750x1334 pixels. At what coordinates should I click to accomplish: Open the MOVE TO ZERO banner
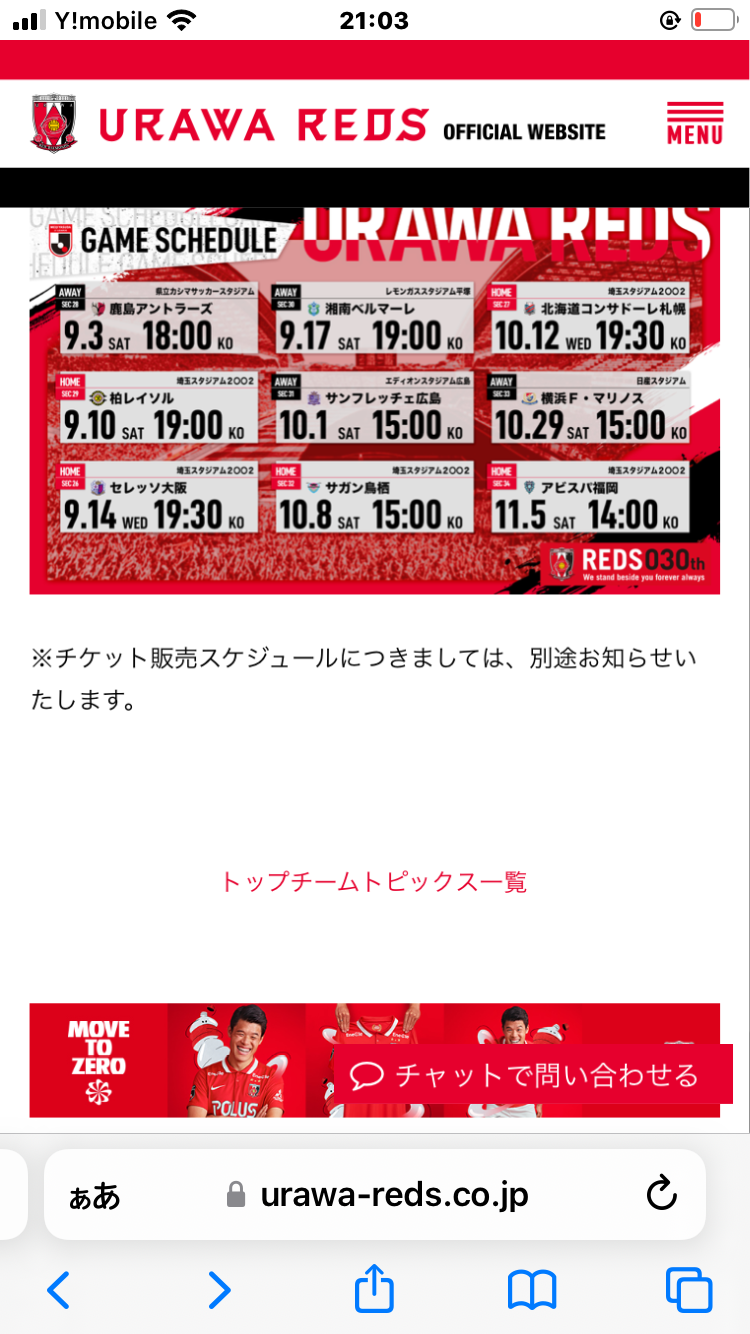tap(180, 1060)
